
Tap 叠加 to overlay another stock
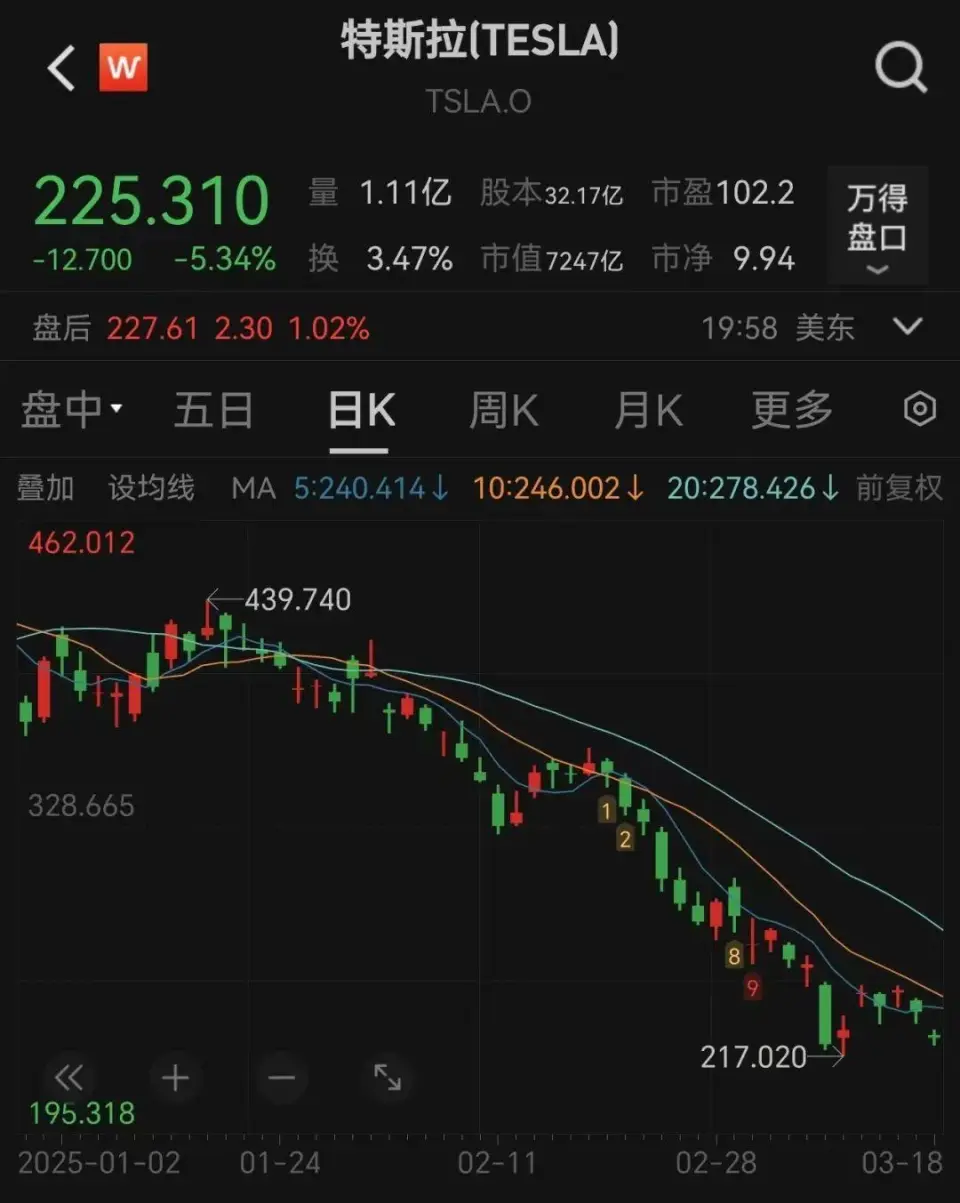pos(46,488)
